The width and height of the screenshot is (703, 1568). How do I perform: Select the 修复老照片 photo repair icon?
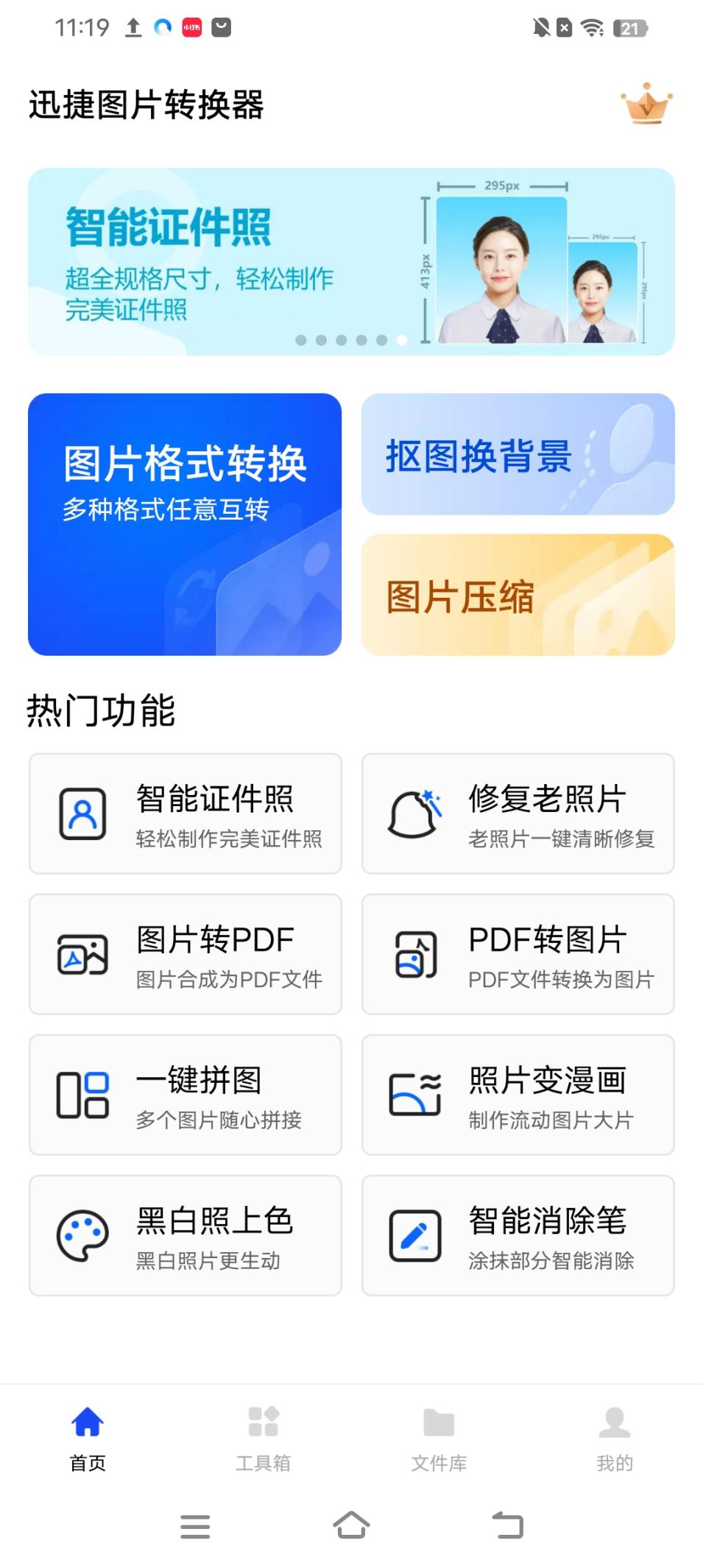click(414, 813)
